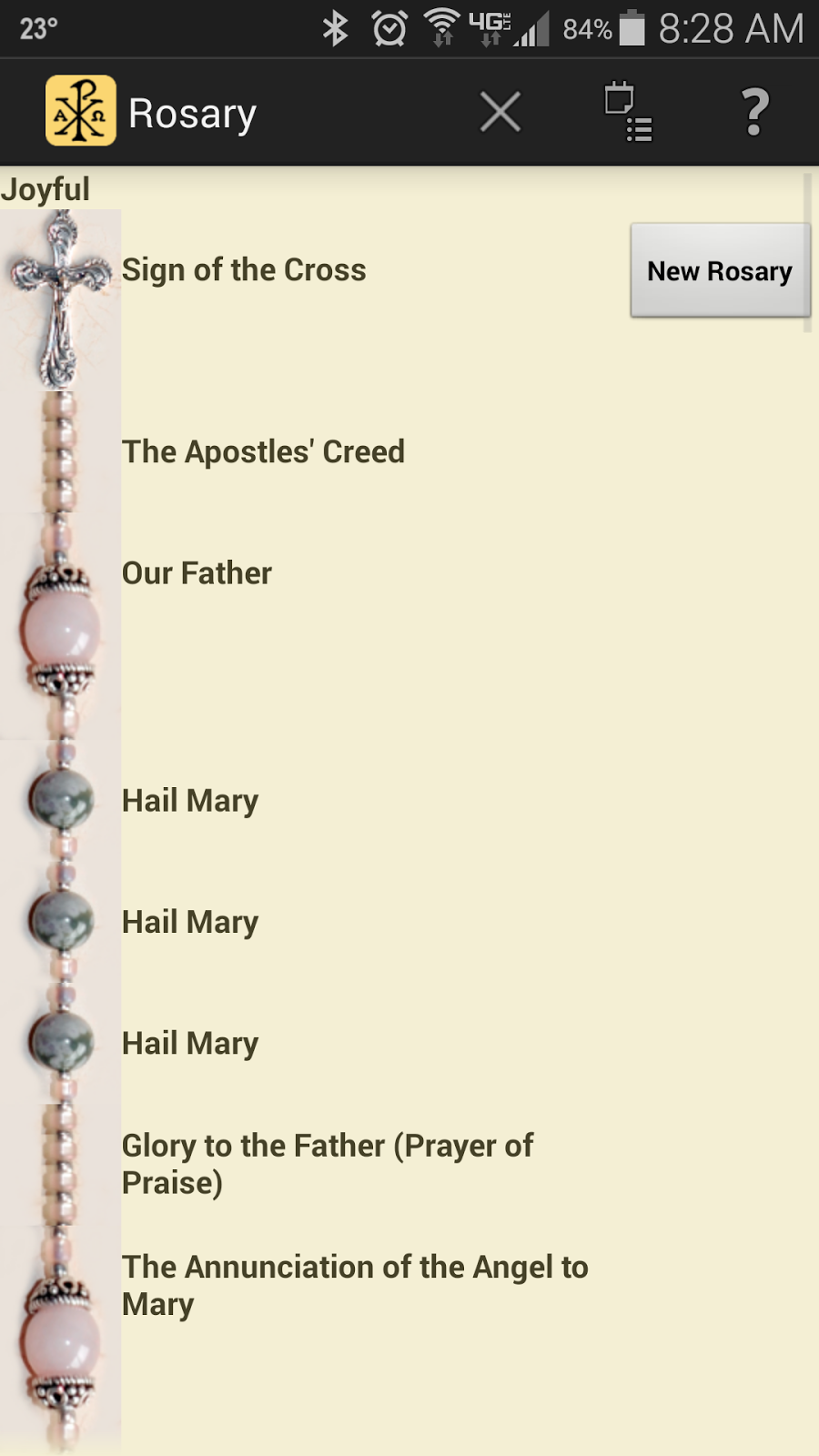Open The Annunciation of the Angel to Mary

point(355,1285)
